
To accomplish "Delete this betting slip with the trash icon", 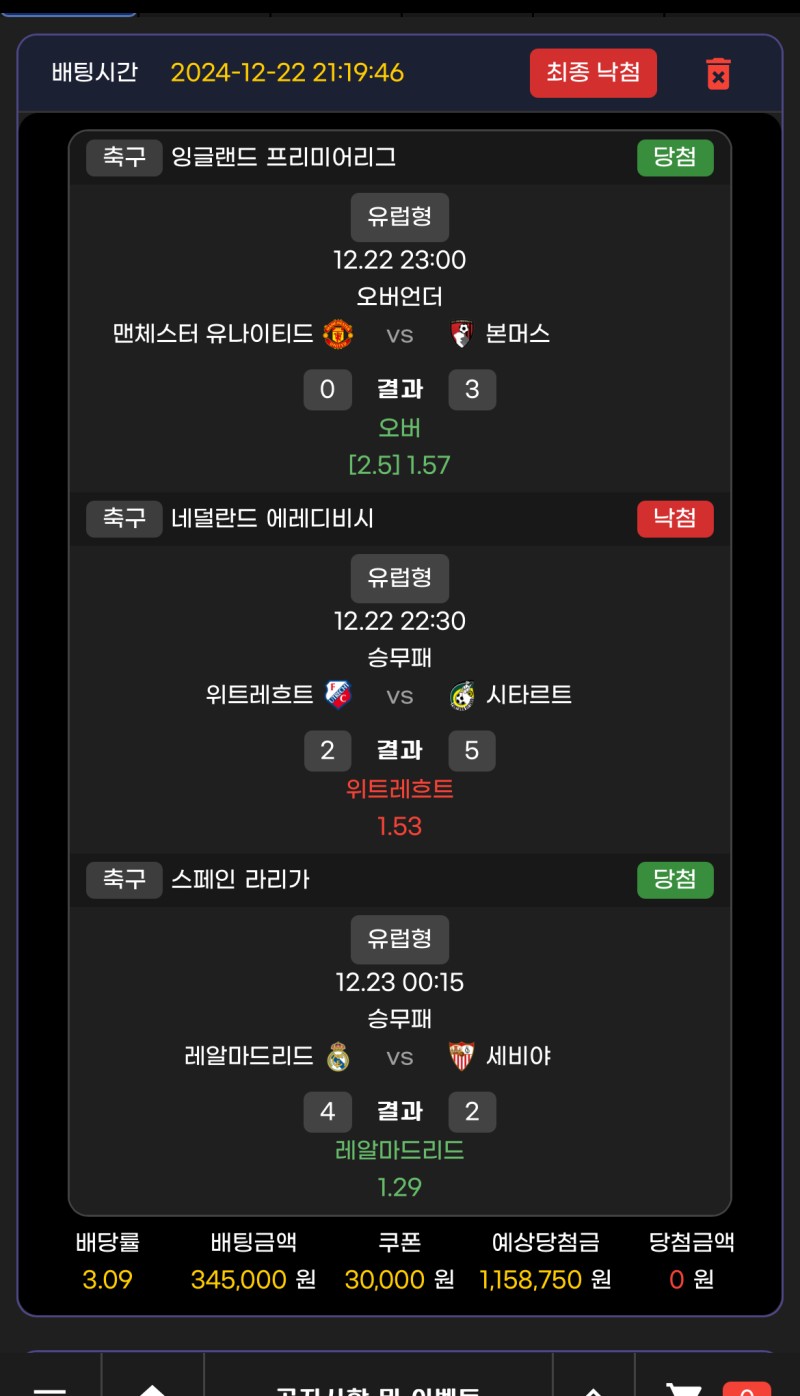I will tap(718, 74).
